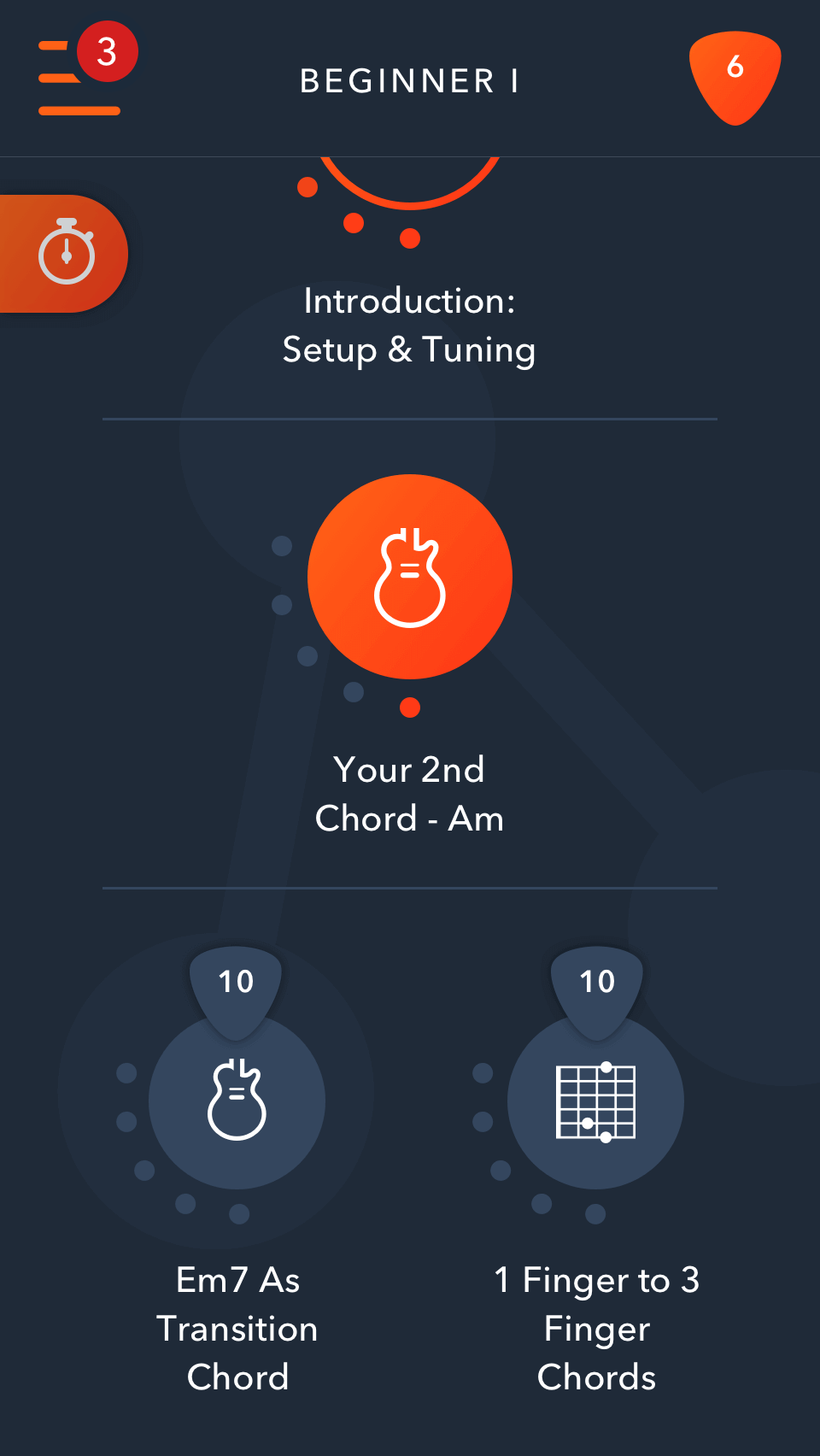
Task: Open Introduction: Setup & Tuning lesson
Action: click(410, 325)
